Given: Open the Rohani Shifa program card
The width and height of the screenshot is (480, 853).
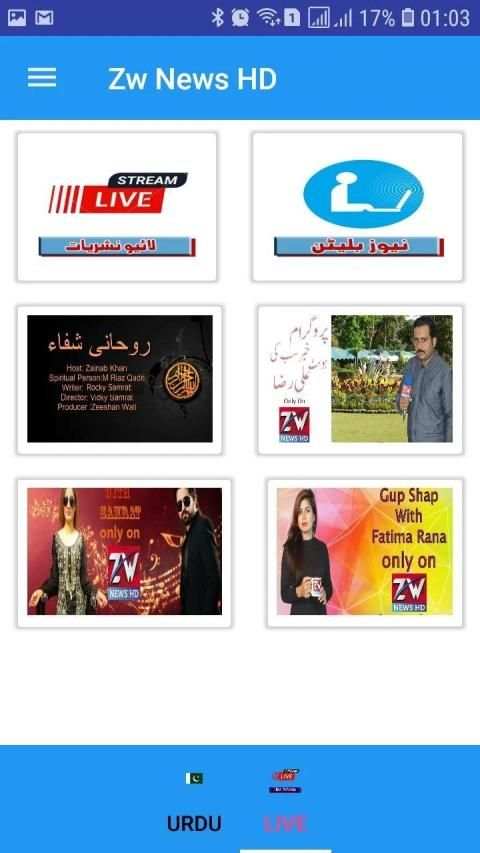Looking at the screenshot, I should [x=120, y=379].
